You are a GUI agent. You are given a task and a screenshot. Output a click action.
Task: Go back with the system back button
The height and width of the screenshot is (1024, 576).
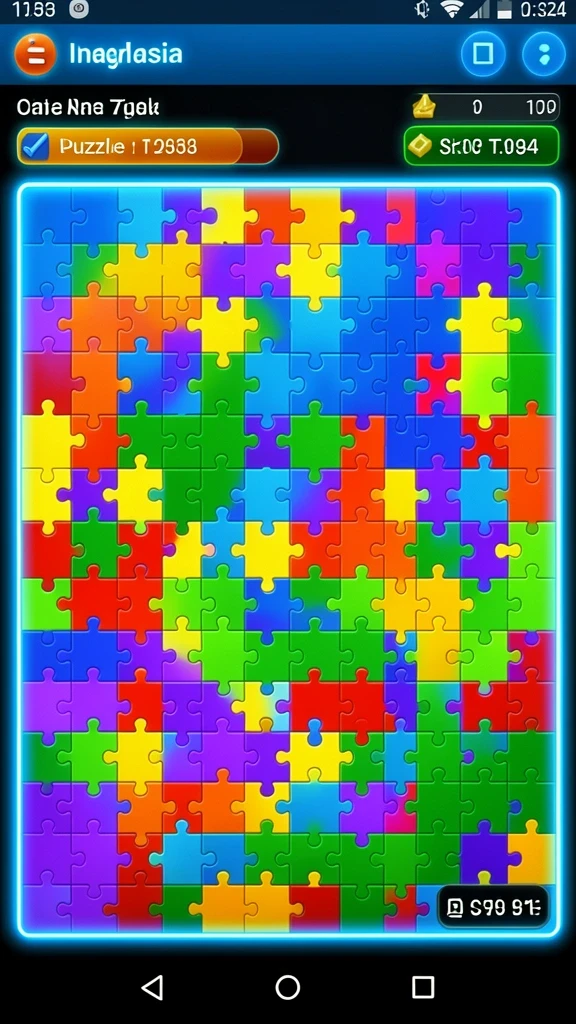click(x=152, y=987)
